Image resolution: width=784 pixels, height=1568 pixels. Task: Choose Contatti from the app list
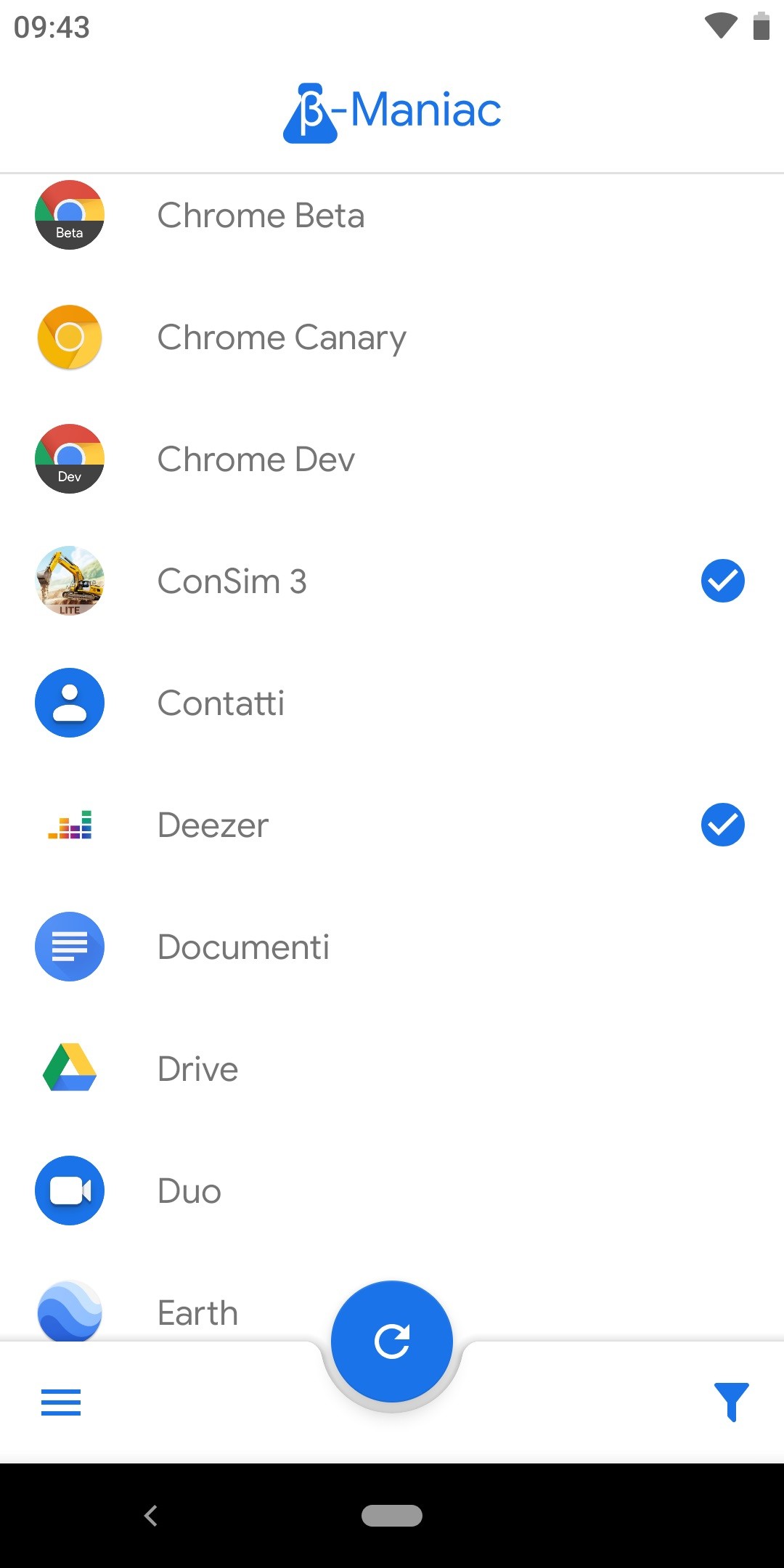click(x=392, y=703)
